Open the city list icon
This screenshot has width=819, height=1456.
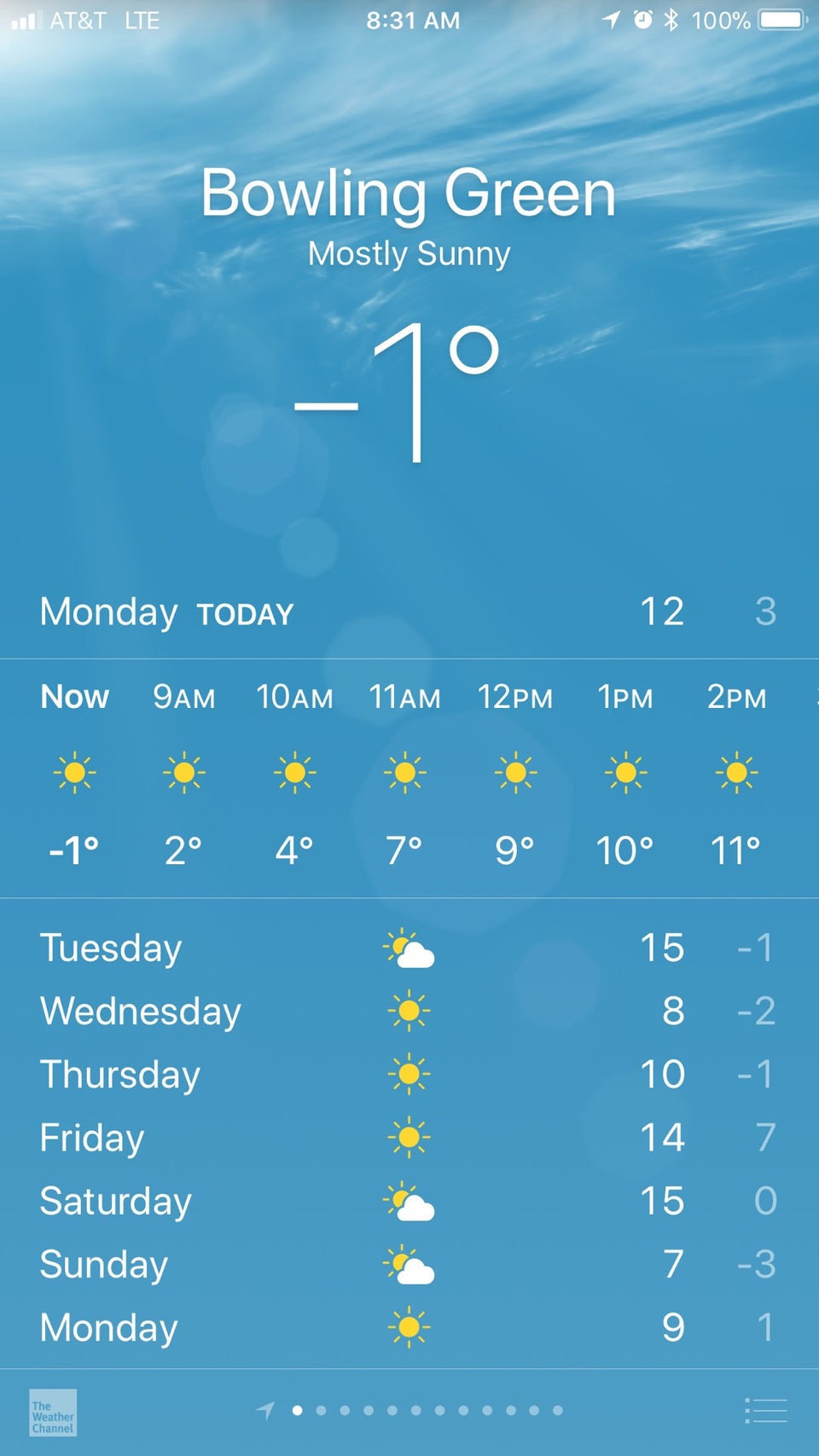click(765, 1411)
